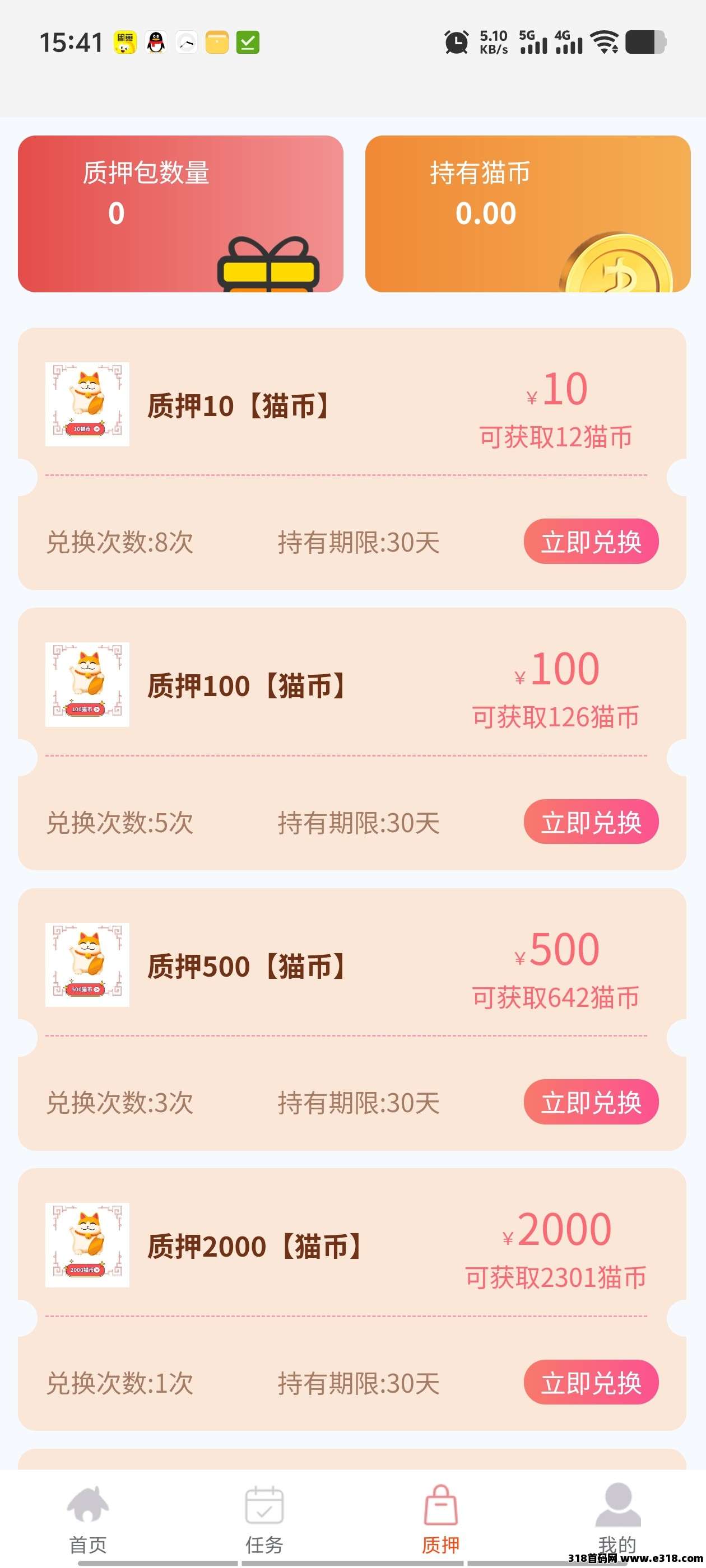Redeem the 质押2000【猫币】 package
Viewport: 706px width, 1568px height.
click(x=590, y=1382)
